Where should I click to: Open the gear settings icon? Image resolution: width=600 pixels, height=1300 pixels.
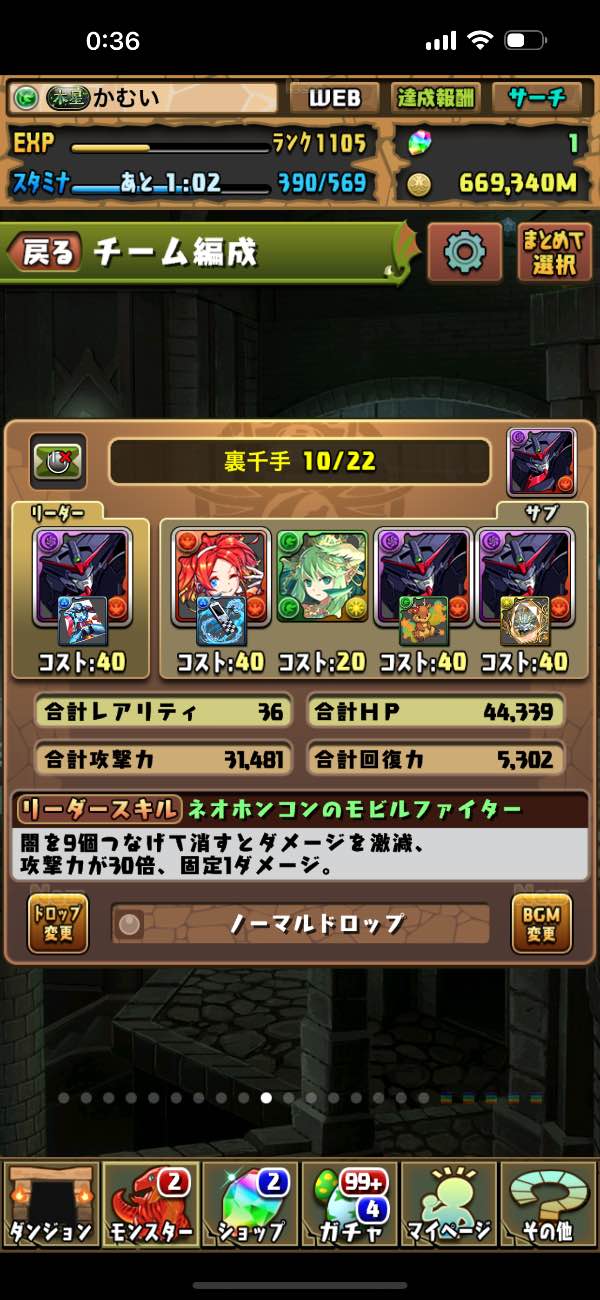click(464, 252)
